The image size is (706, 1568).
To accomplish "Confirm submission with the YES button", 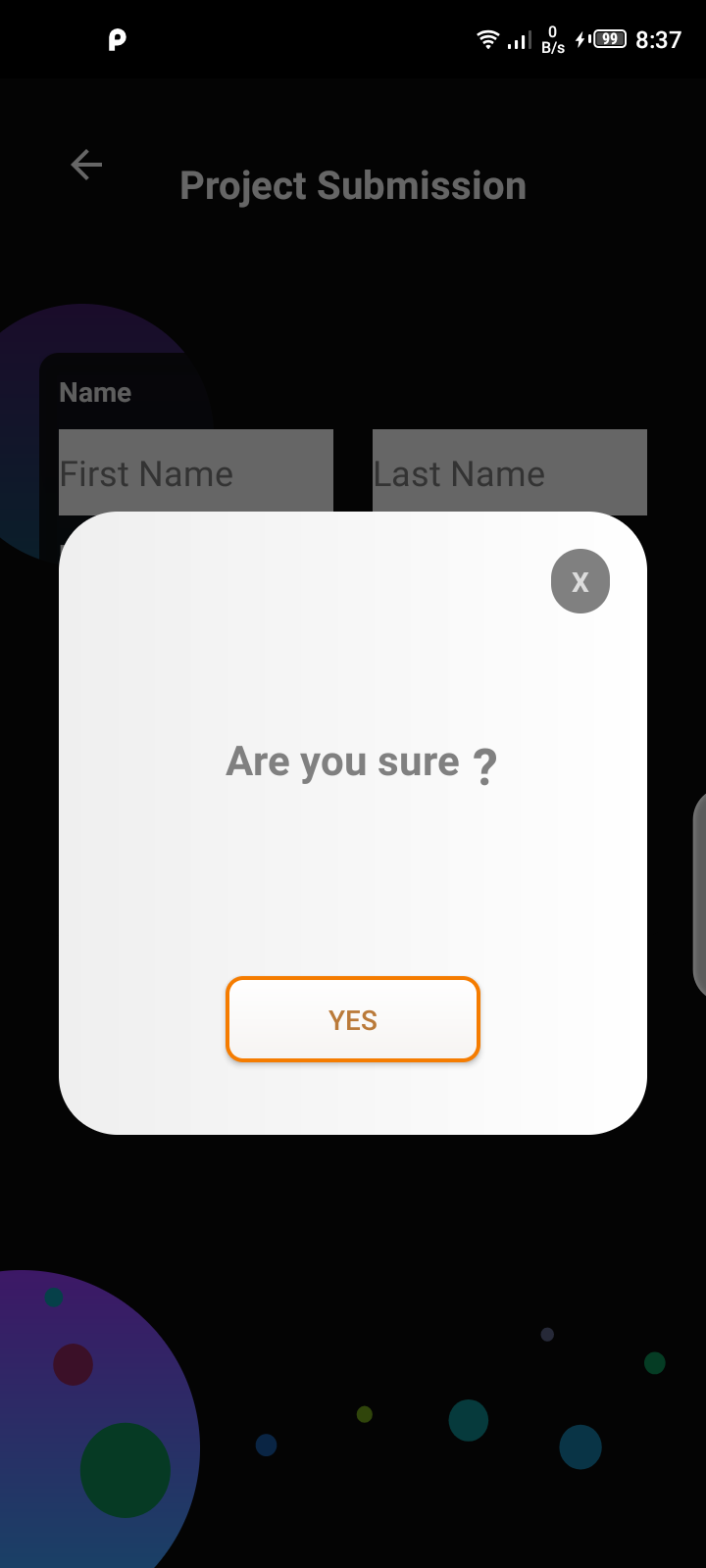I will tap(353, 1019).
